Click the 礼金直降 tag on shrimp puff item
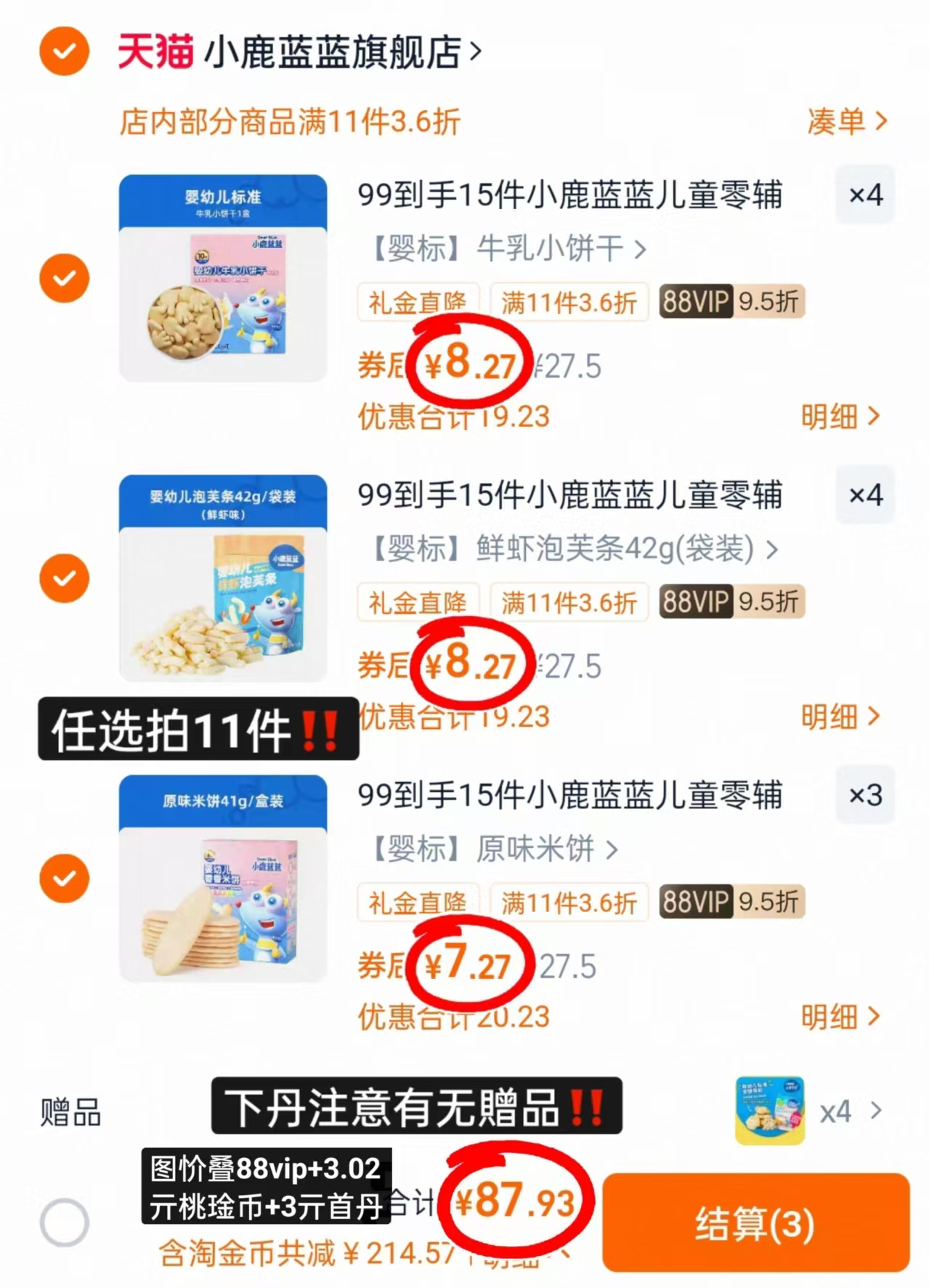This screenshot has height=1288, width=929. pos(418,603)
